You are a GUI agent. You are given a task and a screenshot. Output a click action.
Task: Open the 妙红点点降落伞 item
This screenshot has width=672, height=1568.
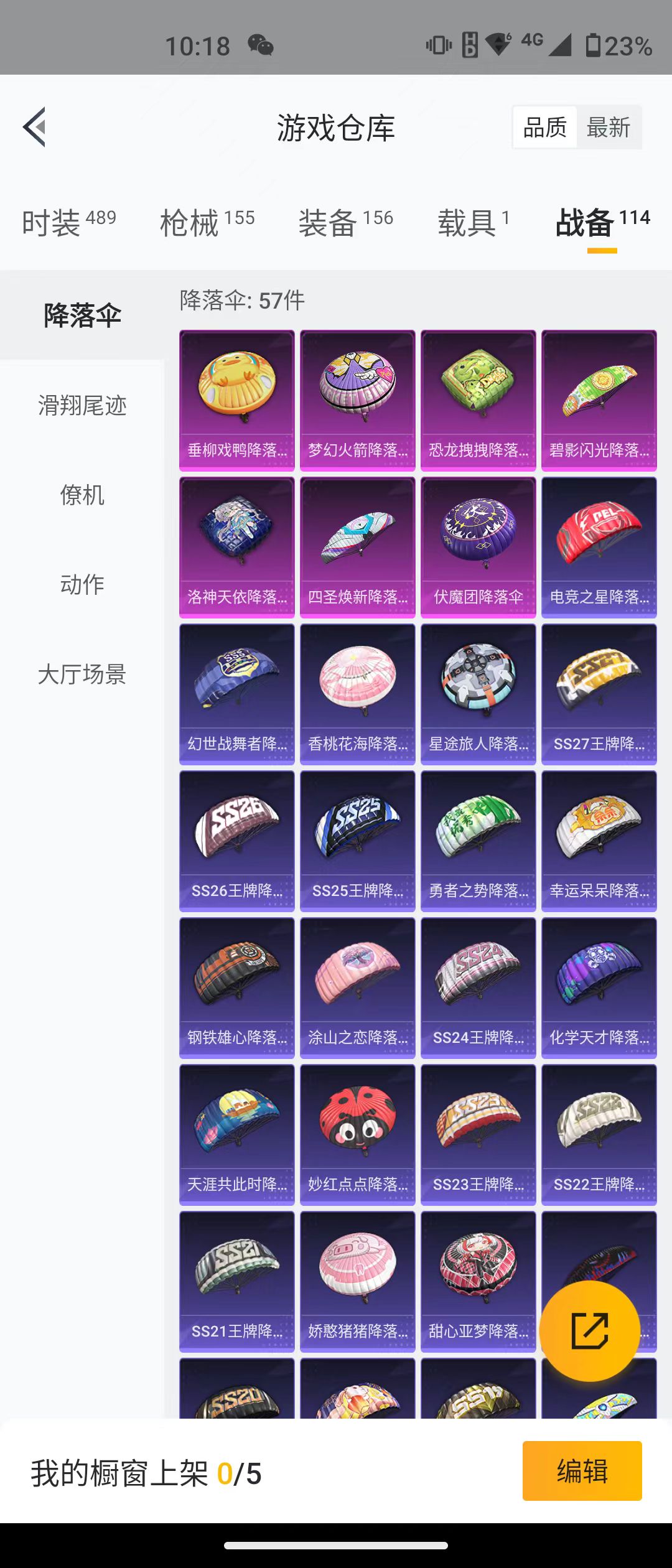point(357,1134)
